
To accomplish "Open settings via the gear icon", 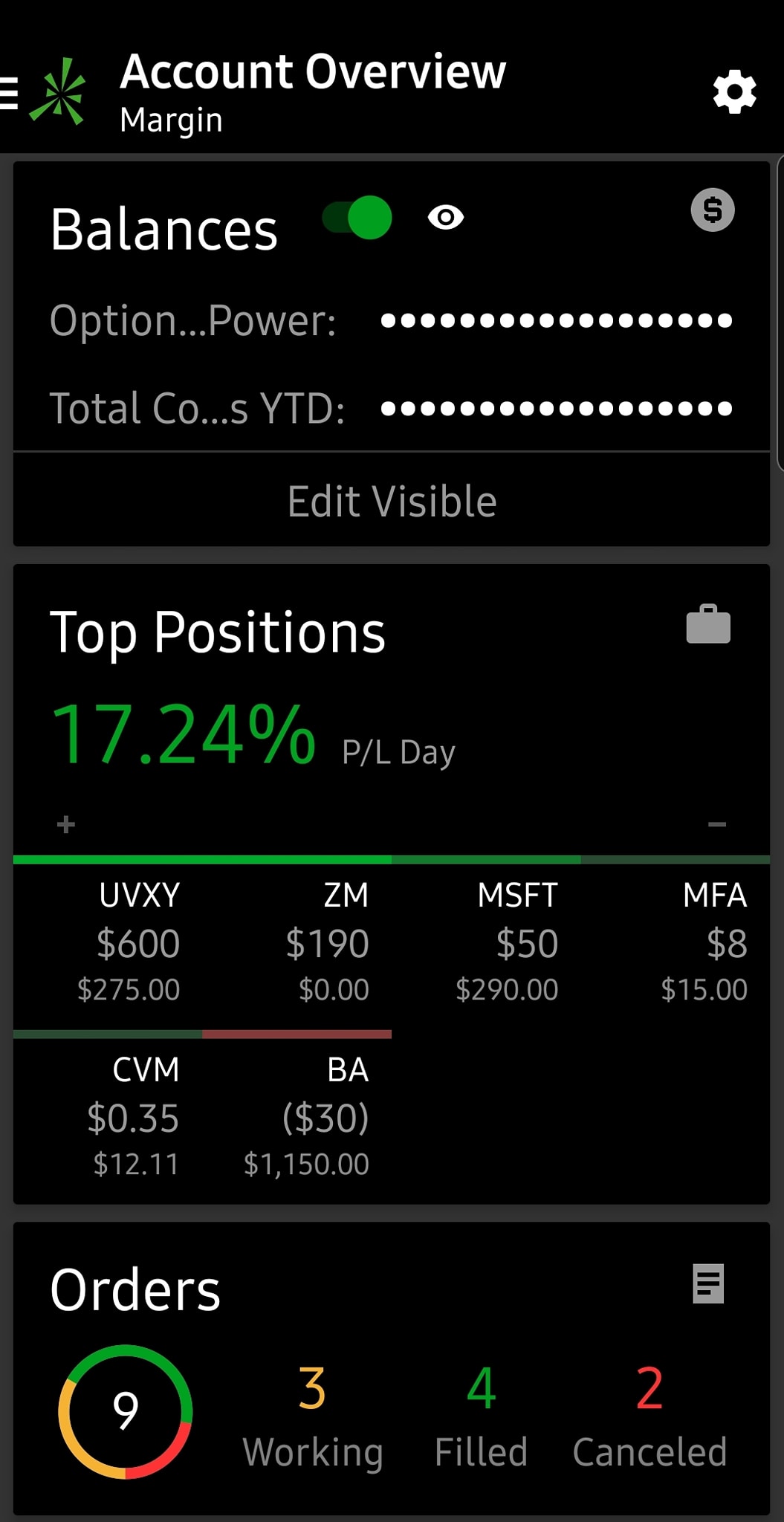I will 734,93.
